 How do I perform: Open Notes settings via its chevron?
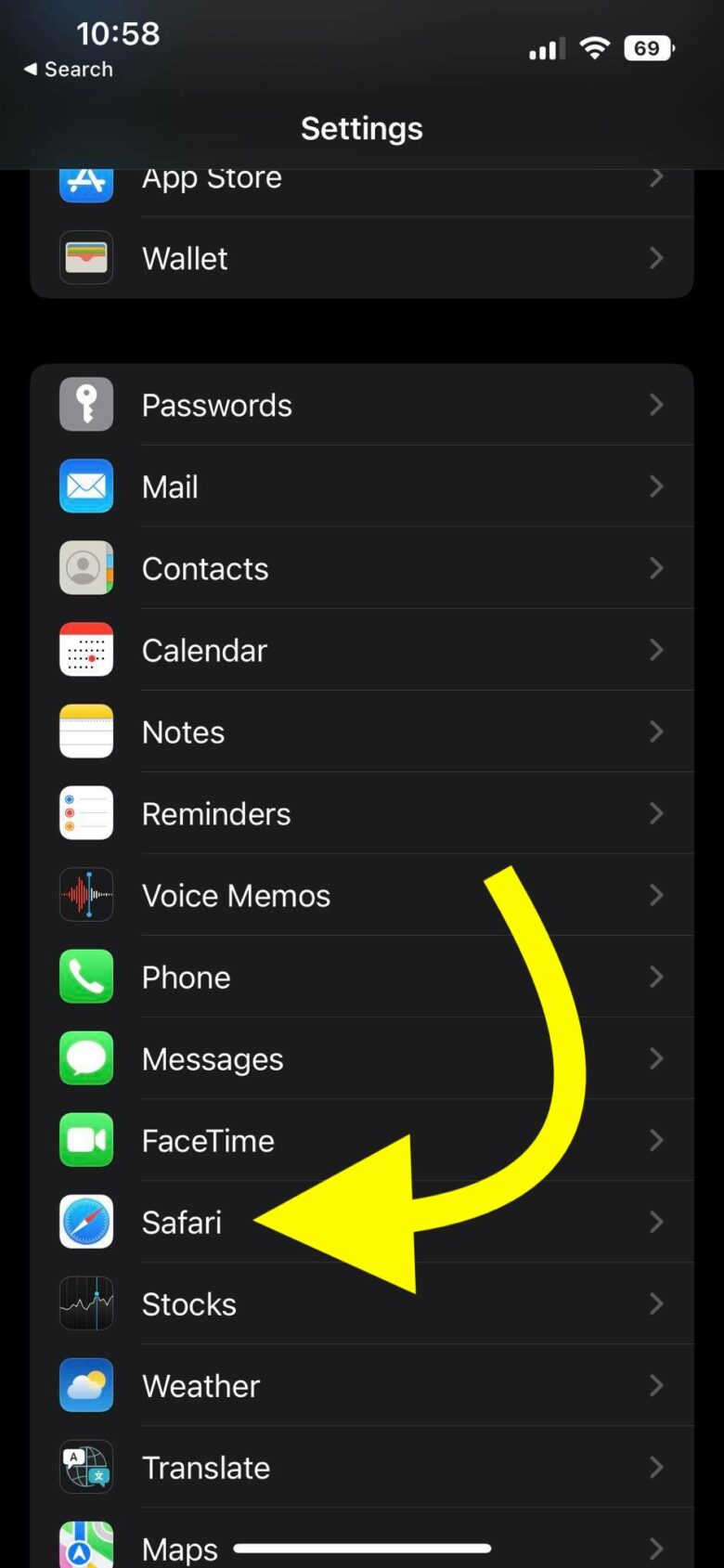tap(656, 732)
